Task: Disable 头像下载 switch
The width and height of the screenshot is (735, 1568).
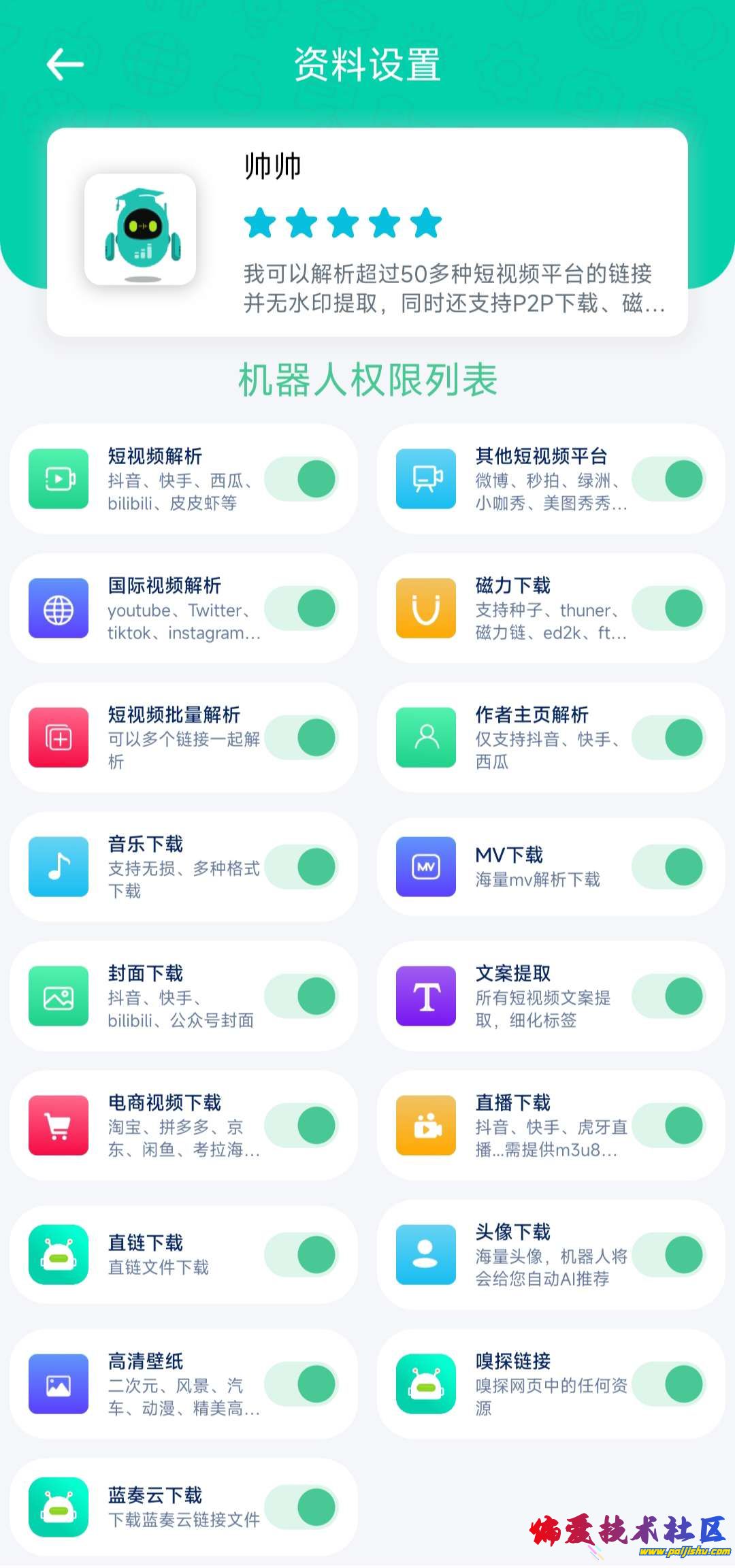Action: [x=669, y=1254]
